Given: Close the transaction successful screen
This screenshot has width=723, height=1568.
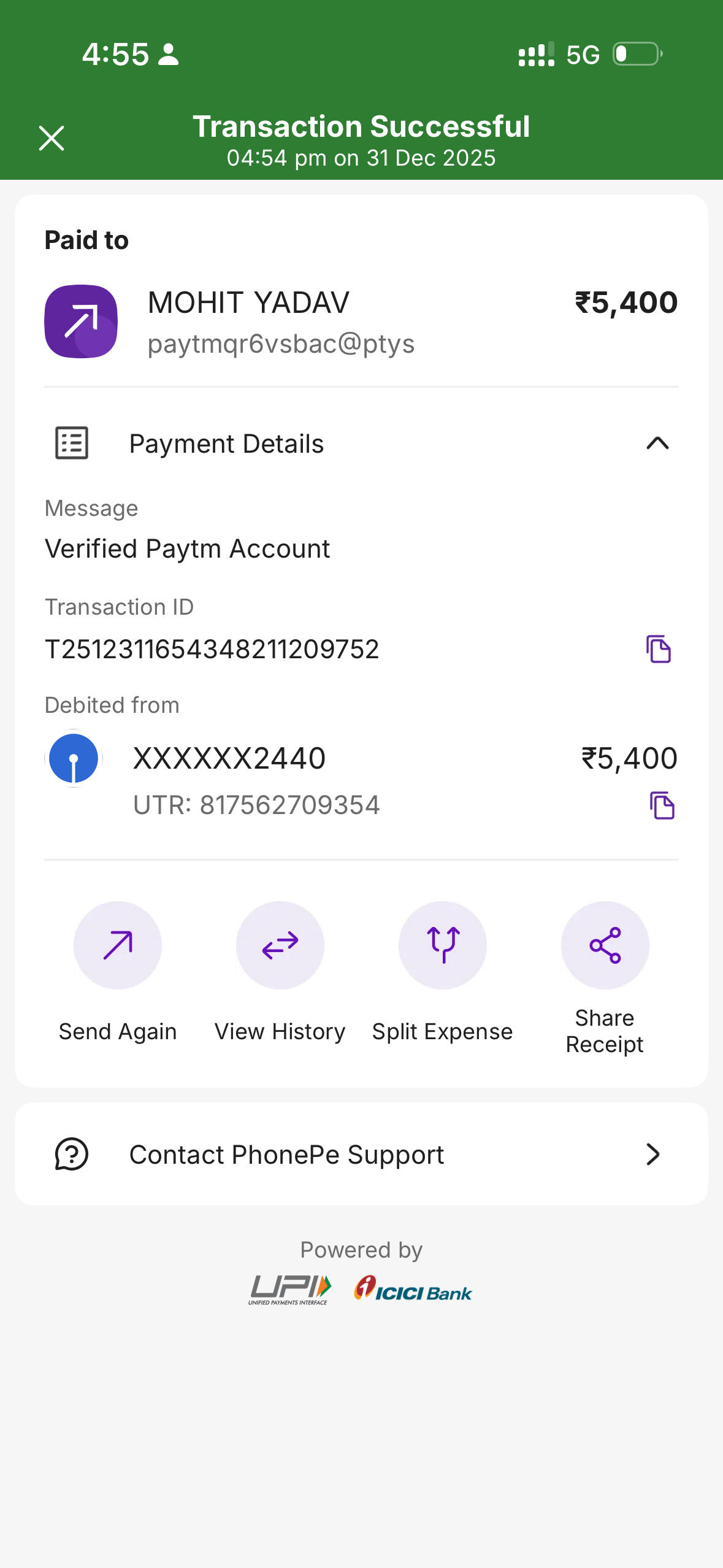Looking at the screenshot, I should [52, 138].
